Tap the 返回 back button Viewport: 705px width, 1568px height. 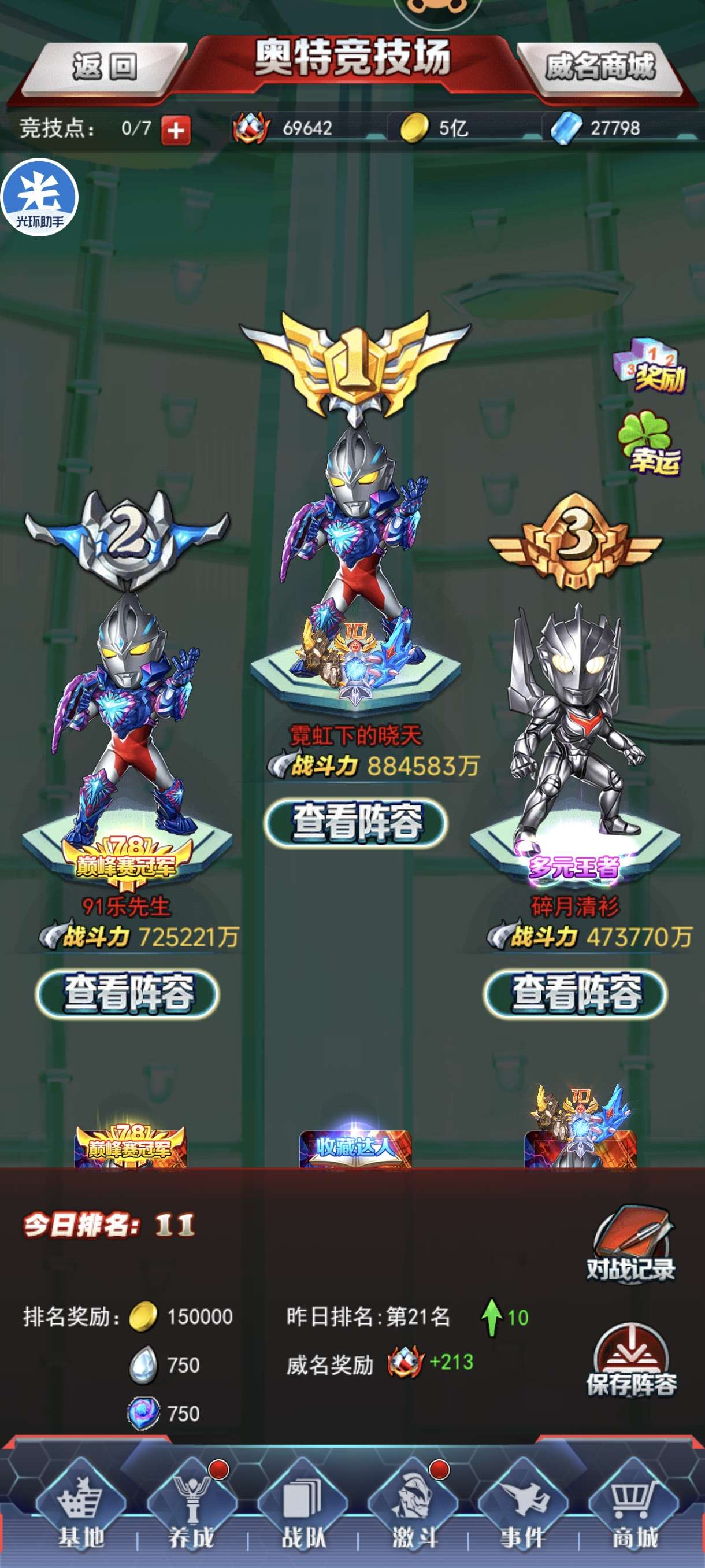point(103,67)
